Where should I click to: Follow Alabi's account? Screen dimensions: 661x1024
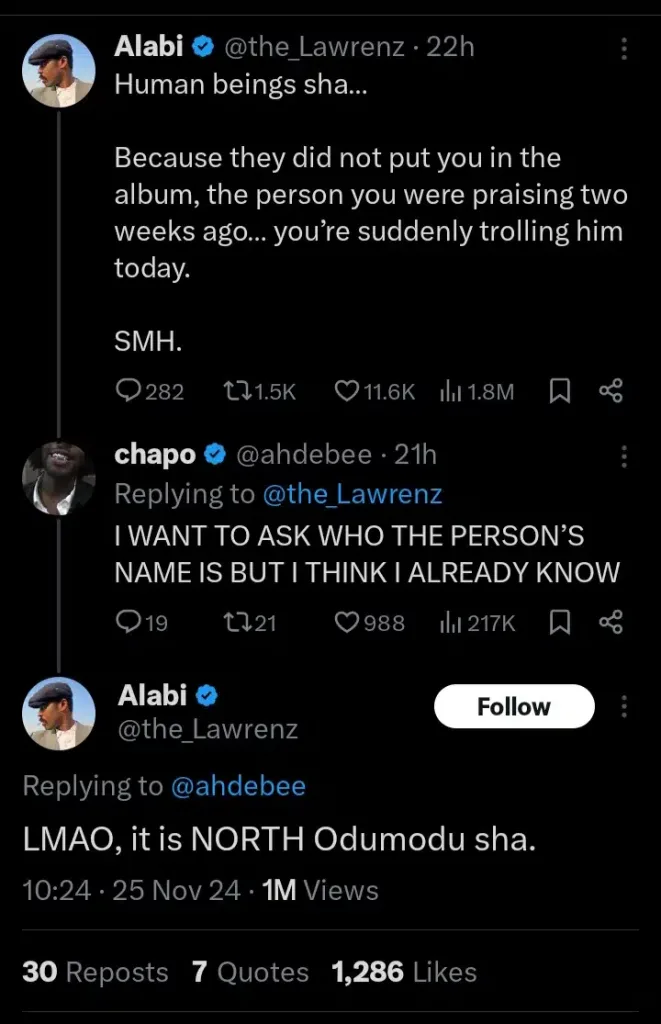coord(513,707)
